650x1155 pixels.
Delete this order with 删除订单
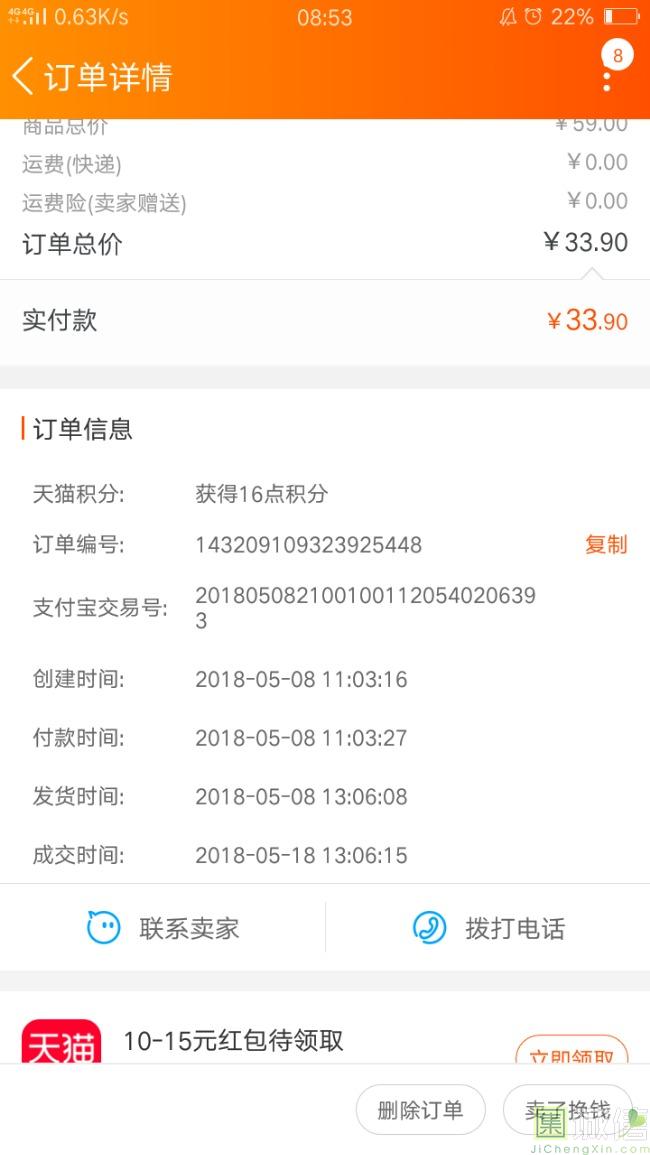coord(420,1109)
